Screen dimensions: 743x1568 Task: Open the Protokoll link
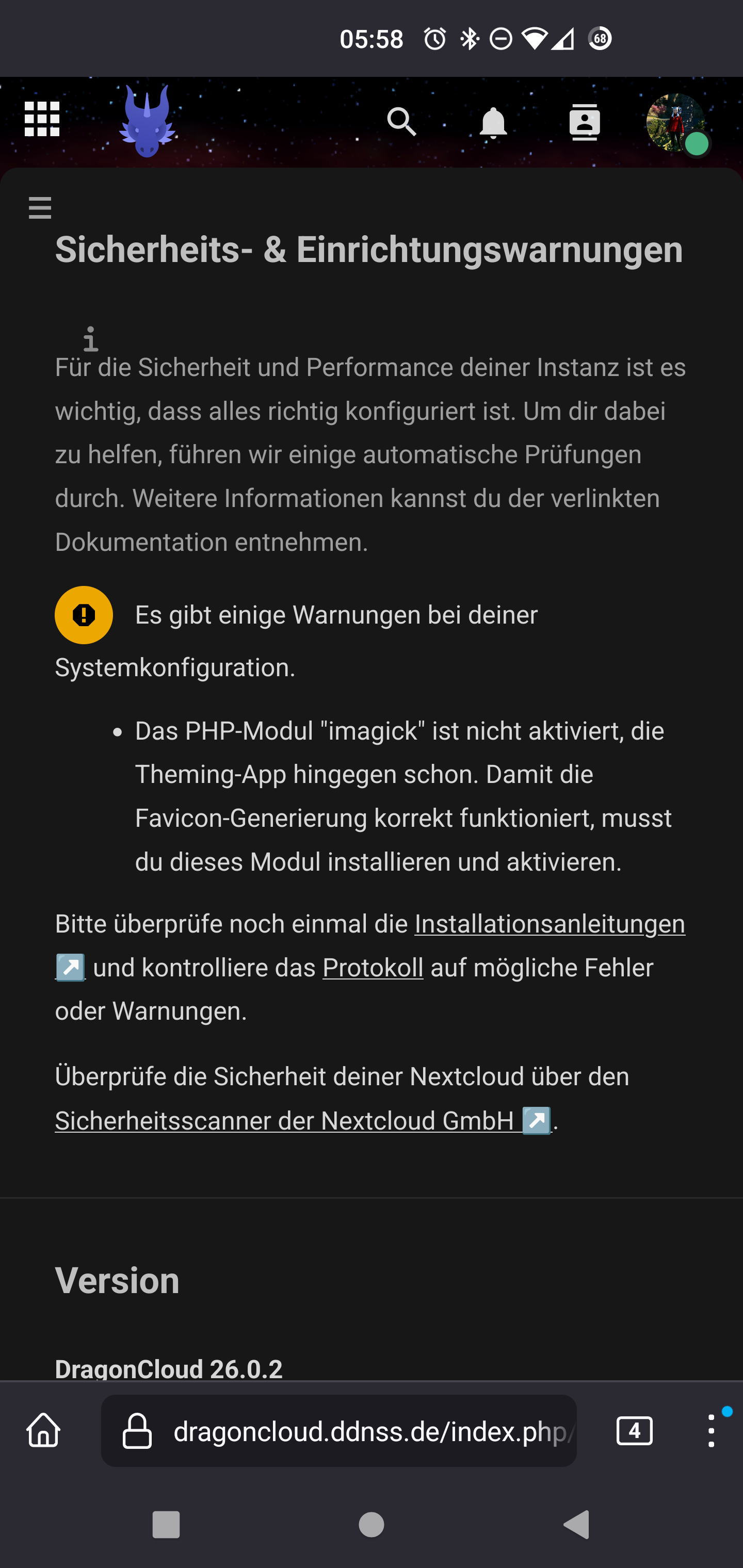(x=373, y=967)
